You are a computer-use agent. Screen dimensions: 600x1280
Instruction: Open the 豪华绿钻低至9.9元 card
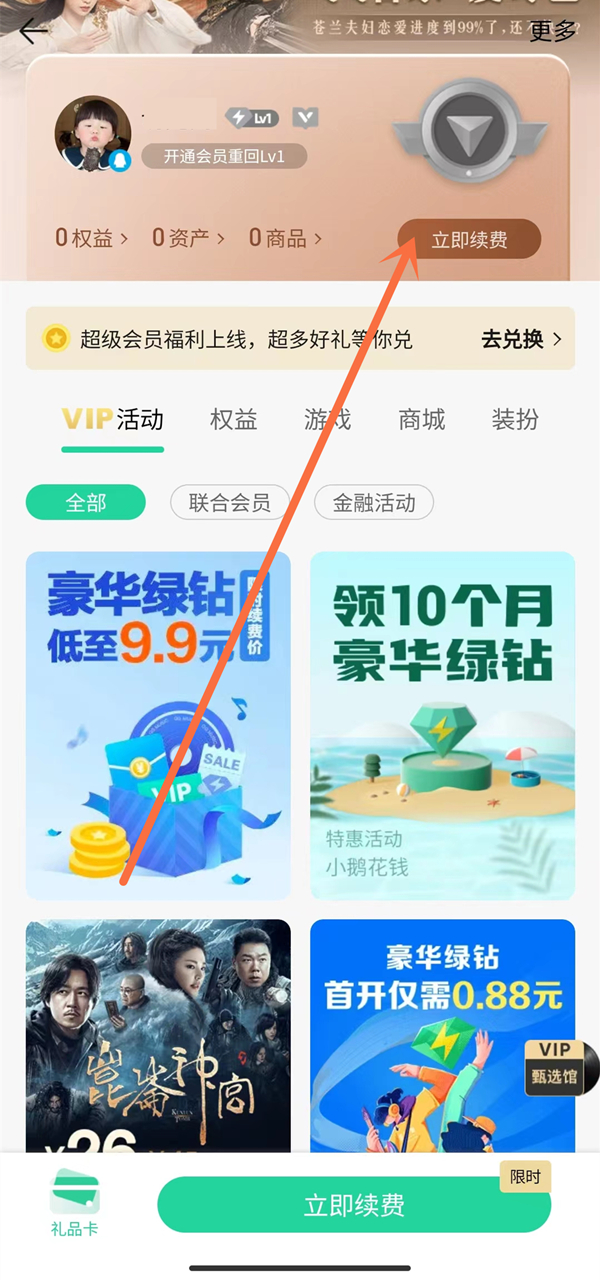(158, 725)
